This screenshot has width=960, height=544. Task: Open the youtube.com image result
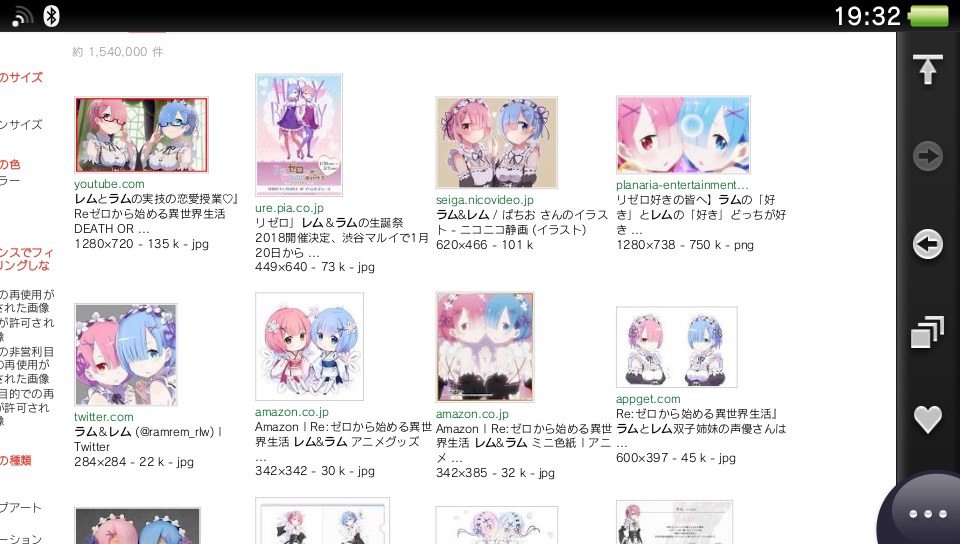(141, 135)
